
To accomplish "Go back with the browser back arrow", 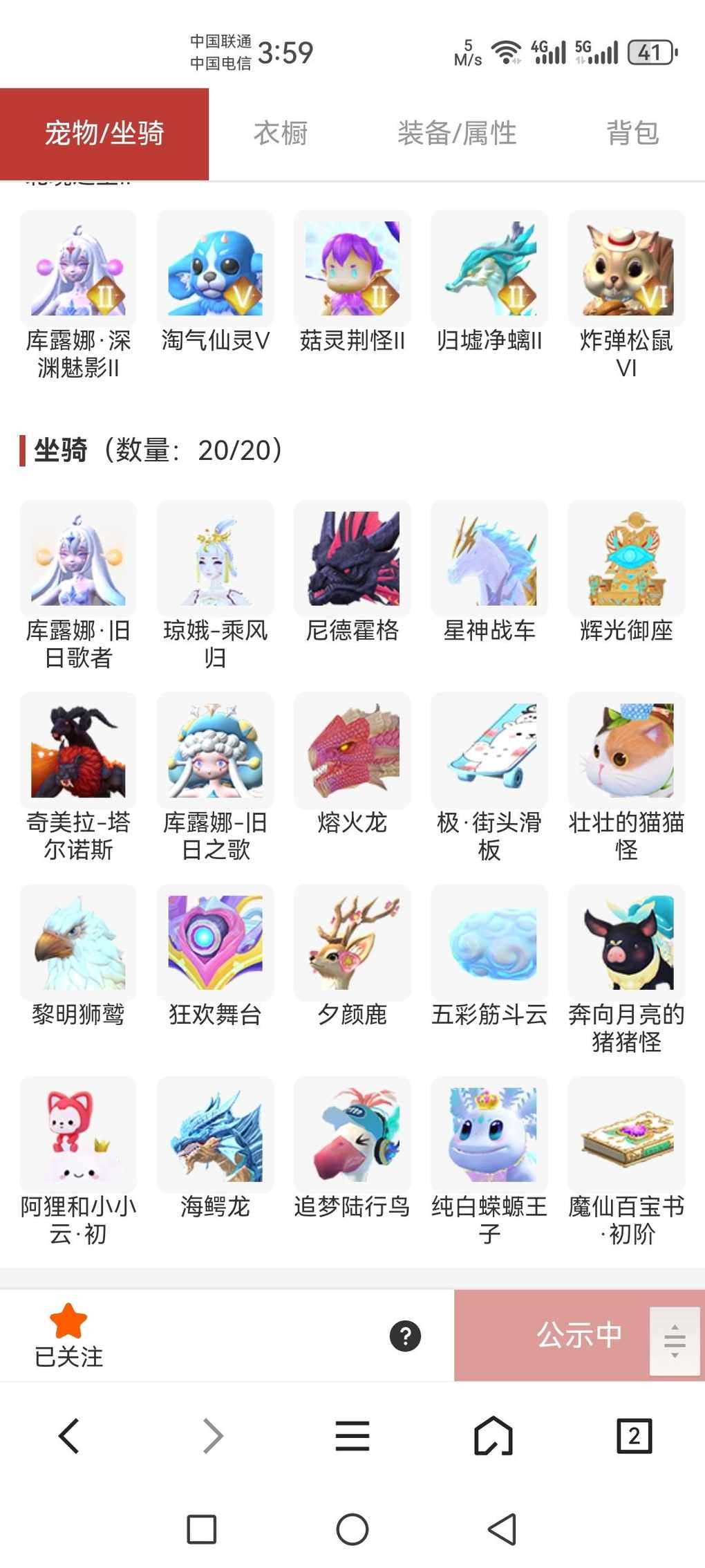I will [69, 1437].
